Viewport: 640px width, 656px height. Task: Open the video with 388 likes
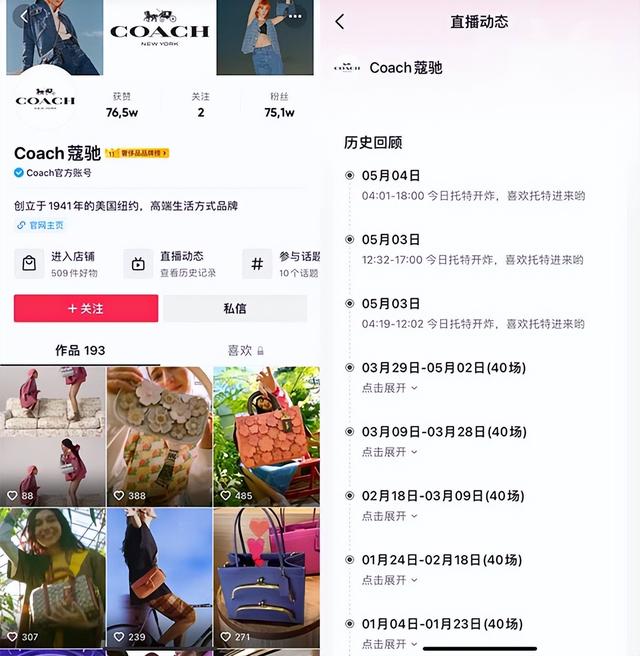tap(160, 434)
